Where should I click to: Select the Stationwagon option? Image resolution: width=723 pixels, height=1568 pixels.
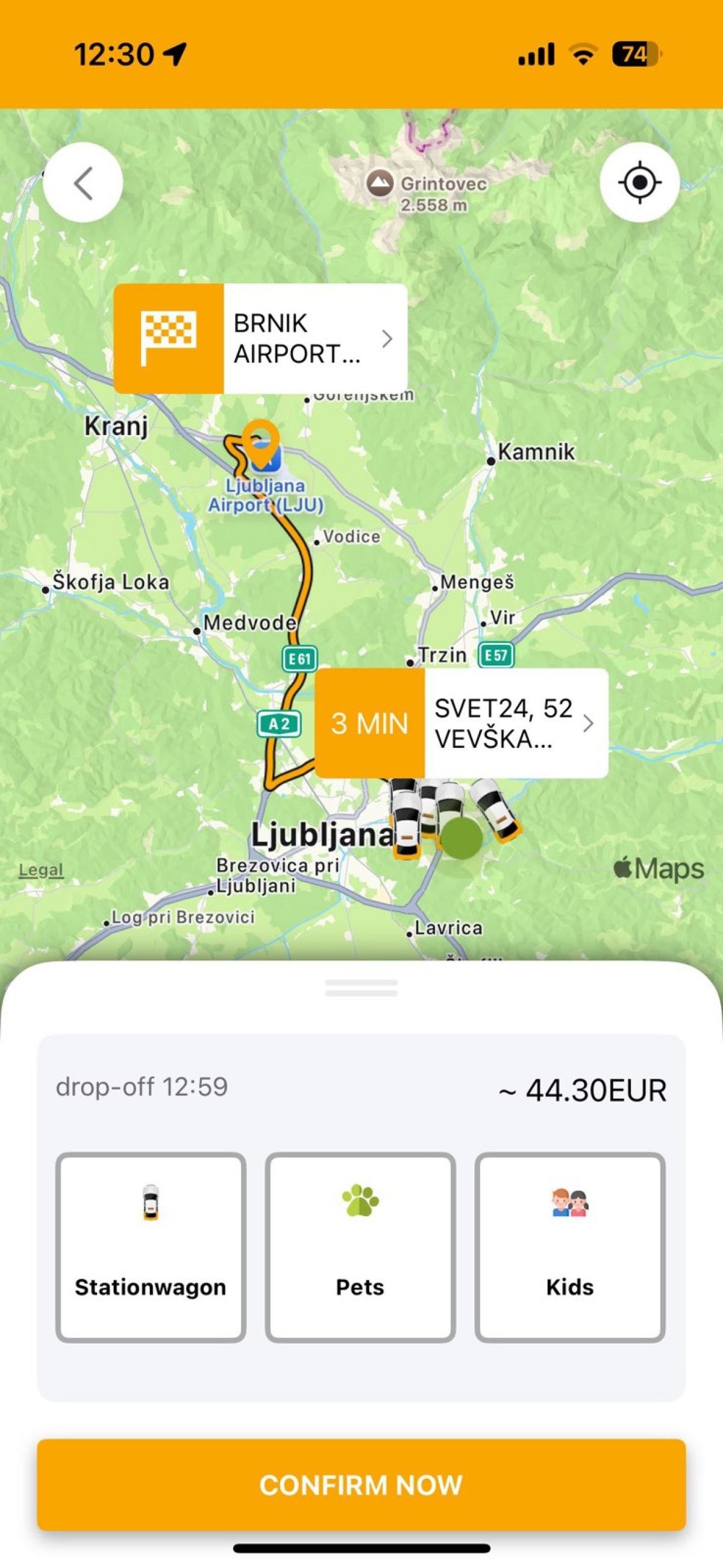(150, 1247)
